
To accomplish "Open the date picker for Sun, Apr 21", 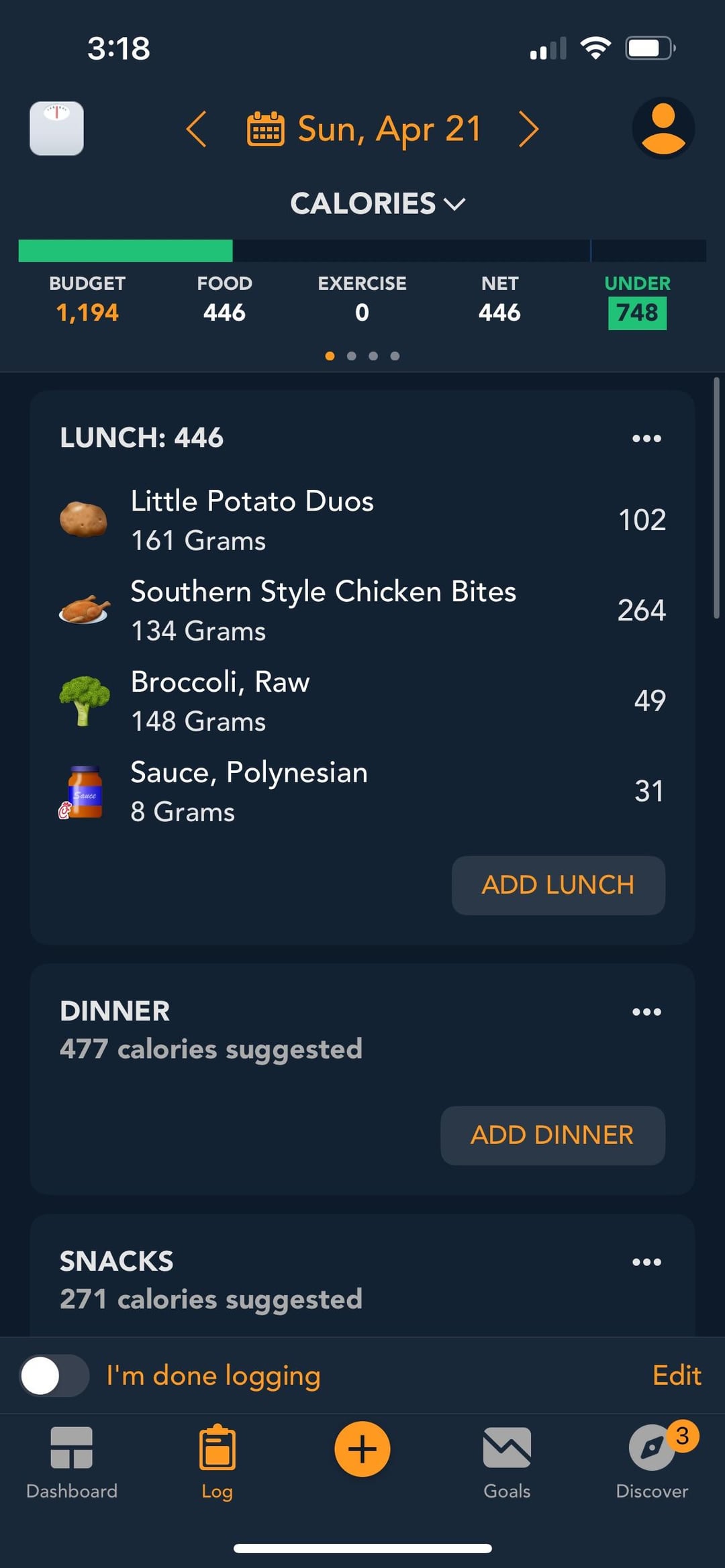I will coord(365,129).
